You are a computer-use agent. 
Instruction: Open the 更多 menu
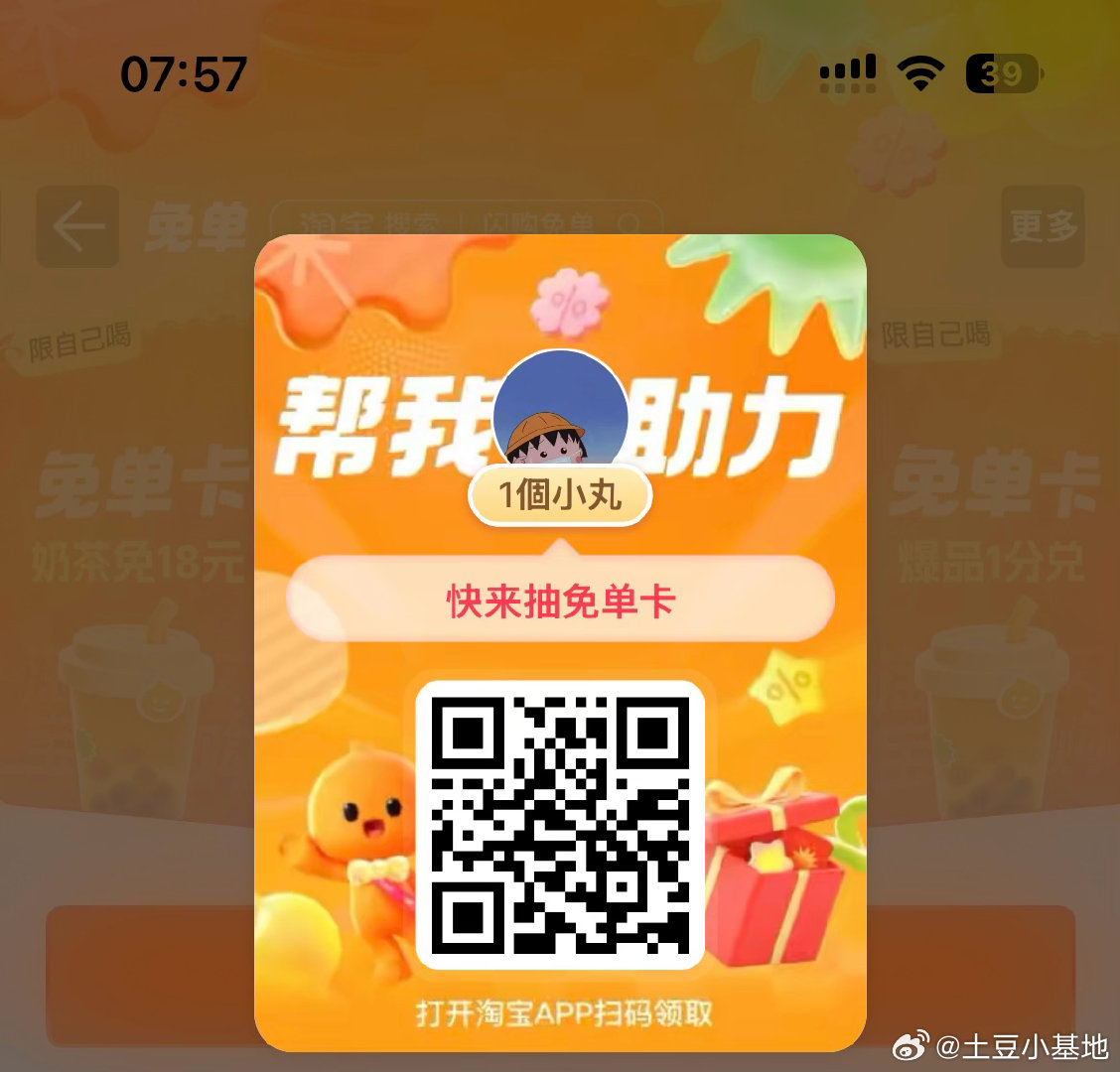[x=1043, y=226]
